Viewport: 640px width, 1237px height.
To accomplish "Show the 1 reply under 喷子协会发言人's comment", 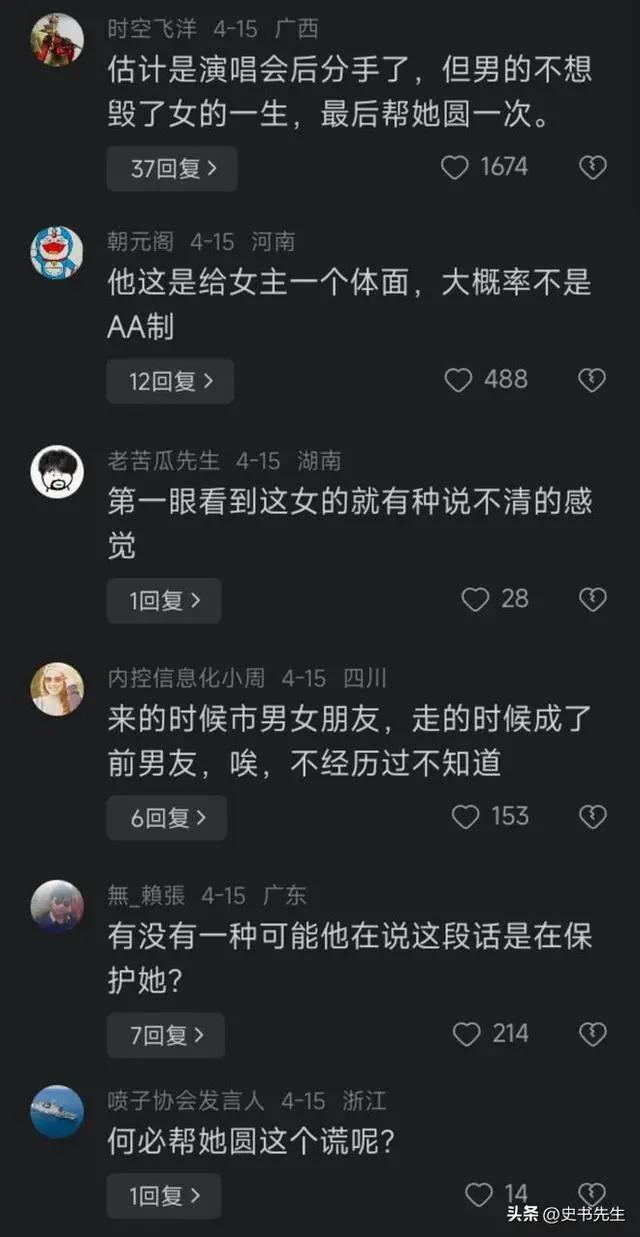I will [164, 1195].
